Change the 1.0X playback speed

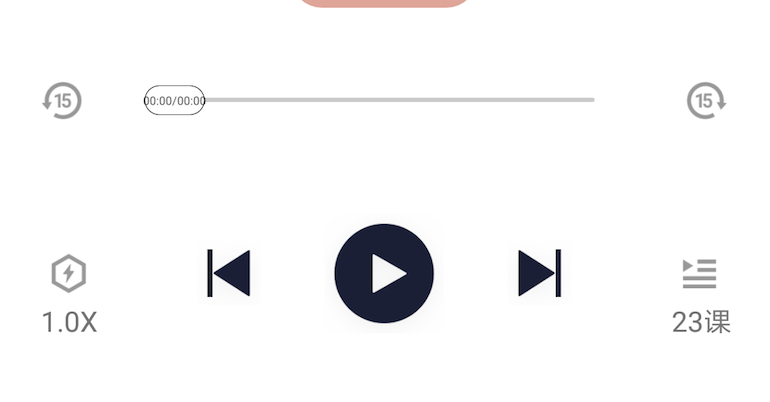pyautogui.click(x=69, y=292)
